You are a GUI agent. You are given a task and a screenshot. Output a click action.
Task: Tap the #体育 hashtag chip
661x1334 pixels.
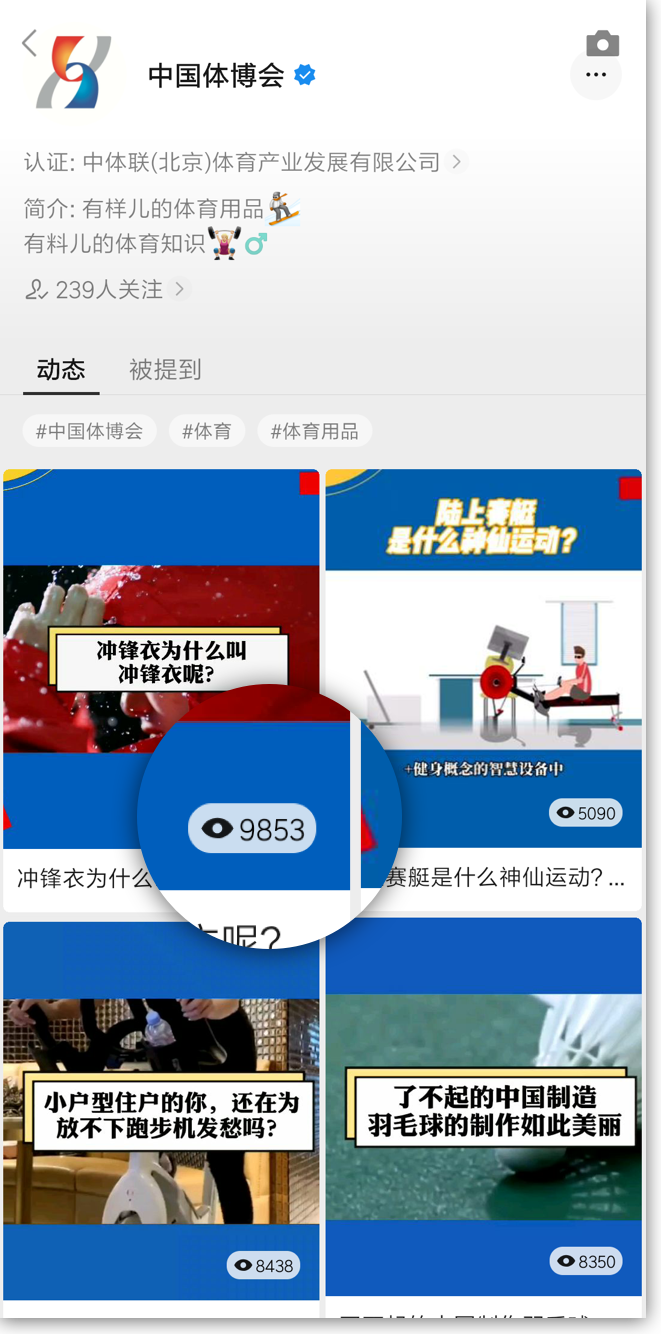click(207, 431)
